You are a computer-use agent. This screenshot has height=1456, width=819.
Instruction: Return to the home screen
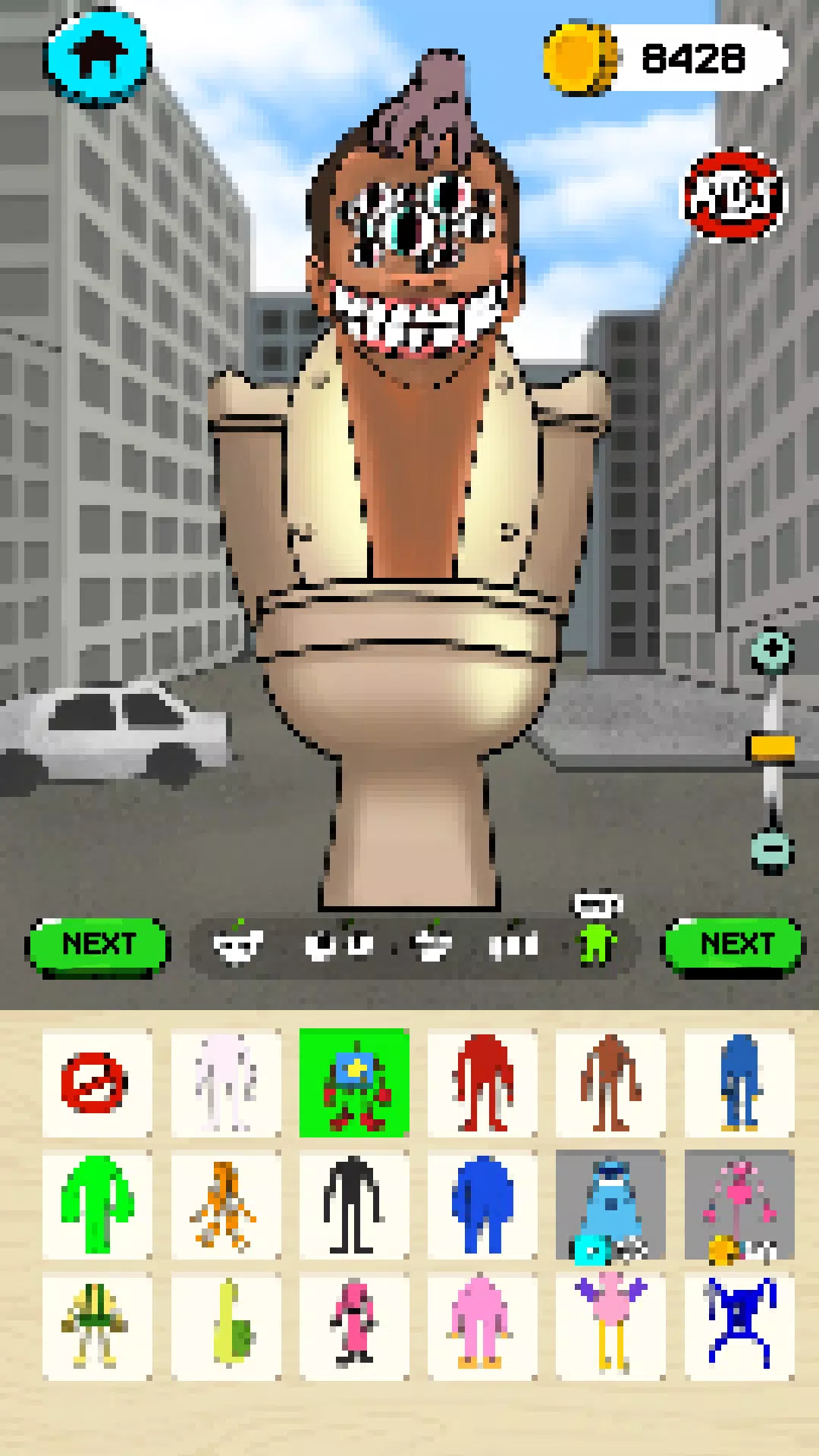pos(98,58)
